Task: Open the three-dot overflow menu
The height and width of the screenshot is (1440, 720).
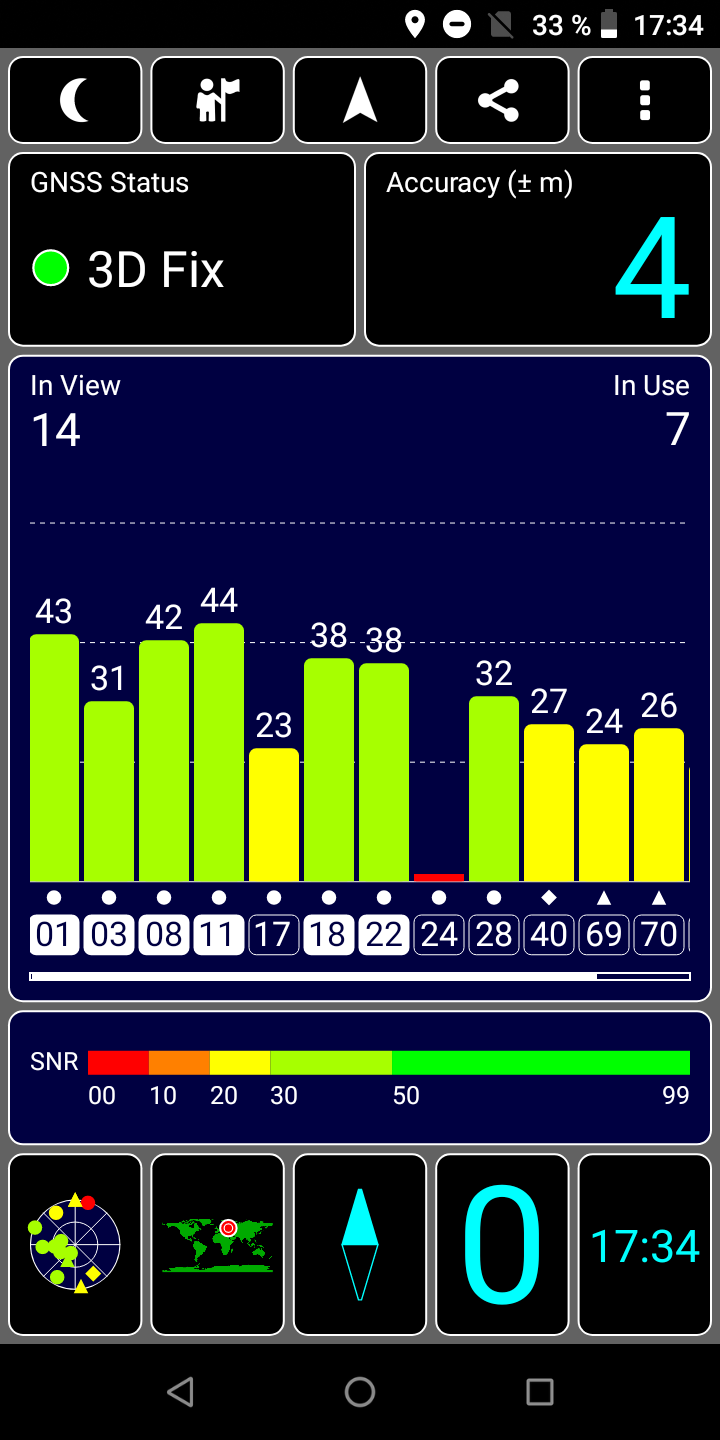Action: pos(645,100)
